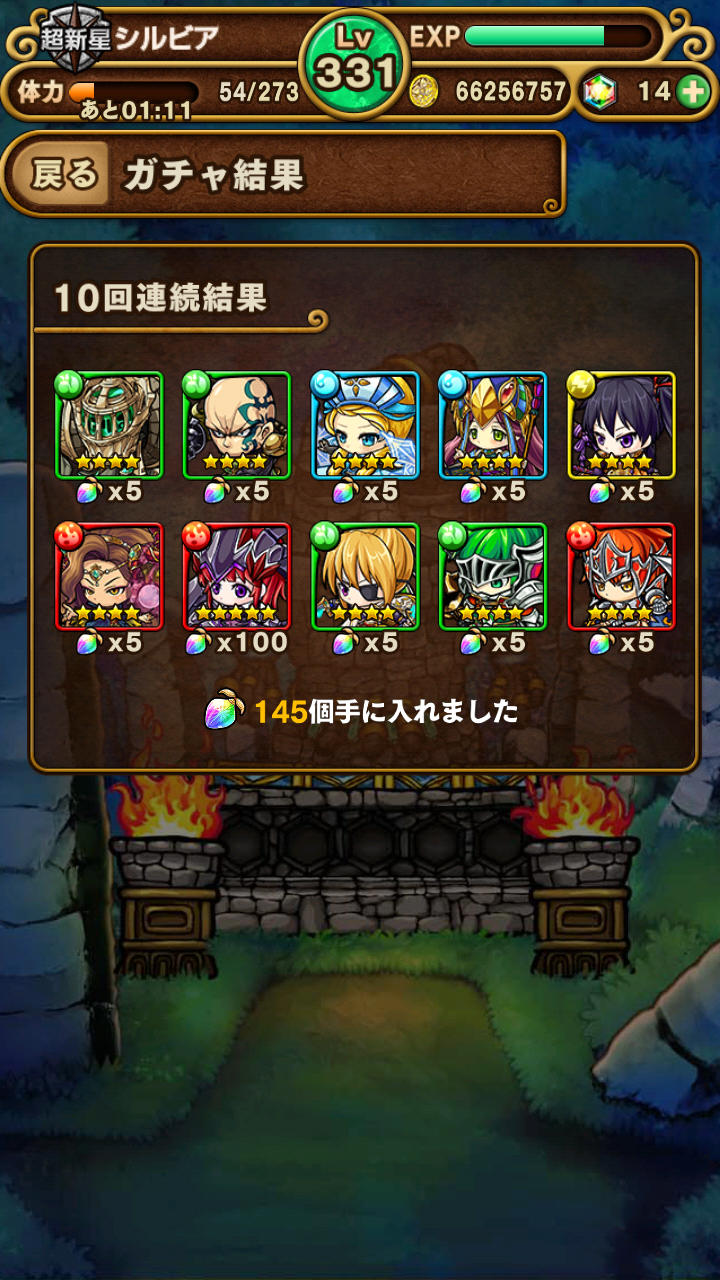View the brown-haired fire sorceress tile
Viewport: 720px width, 1280px height.
click(x=109, y=576)
